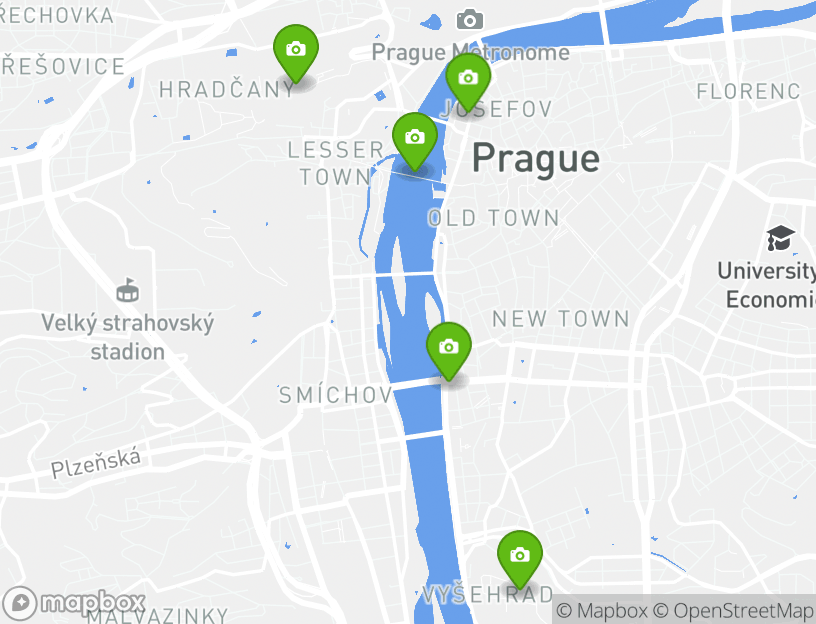Tap the green camera marker near Hradčany
The image size is (816, 624).
point(296,51)
